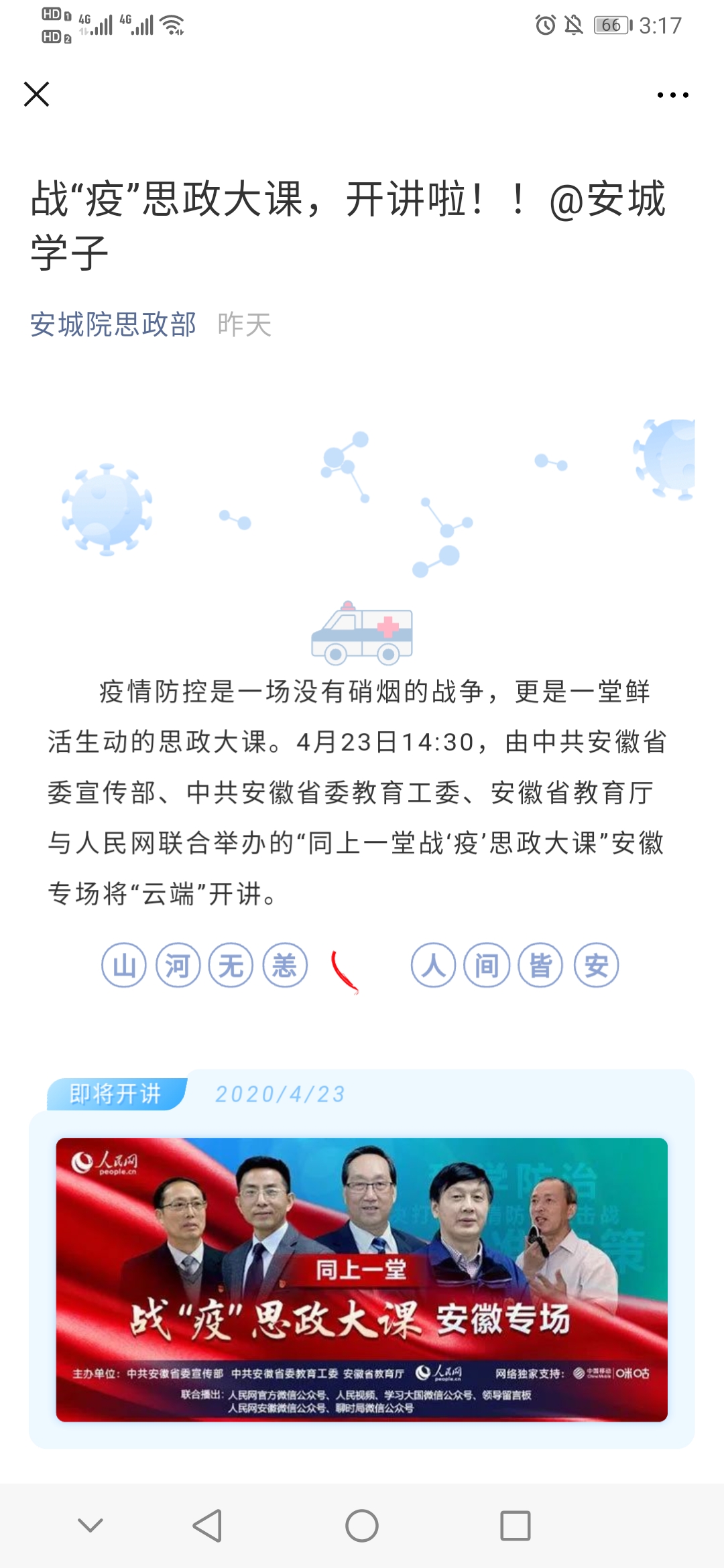Open the 战疫思政大课 banner image
The image size is (724, 1568).
(x=362, y=1279)
